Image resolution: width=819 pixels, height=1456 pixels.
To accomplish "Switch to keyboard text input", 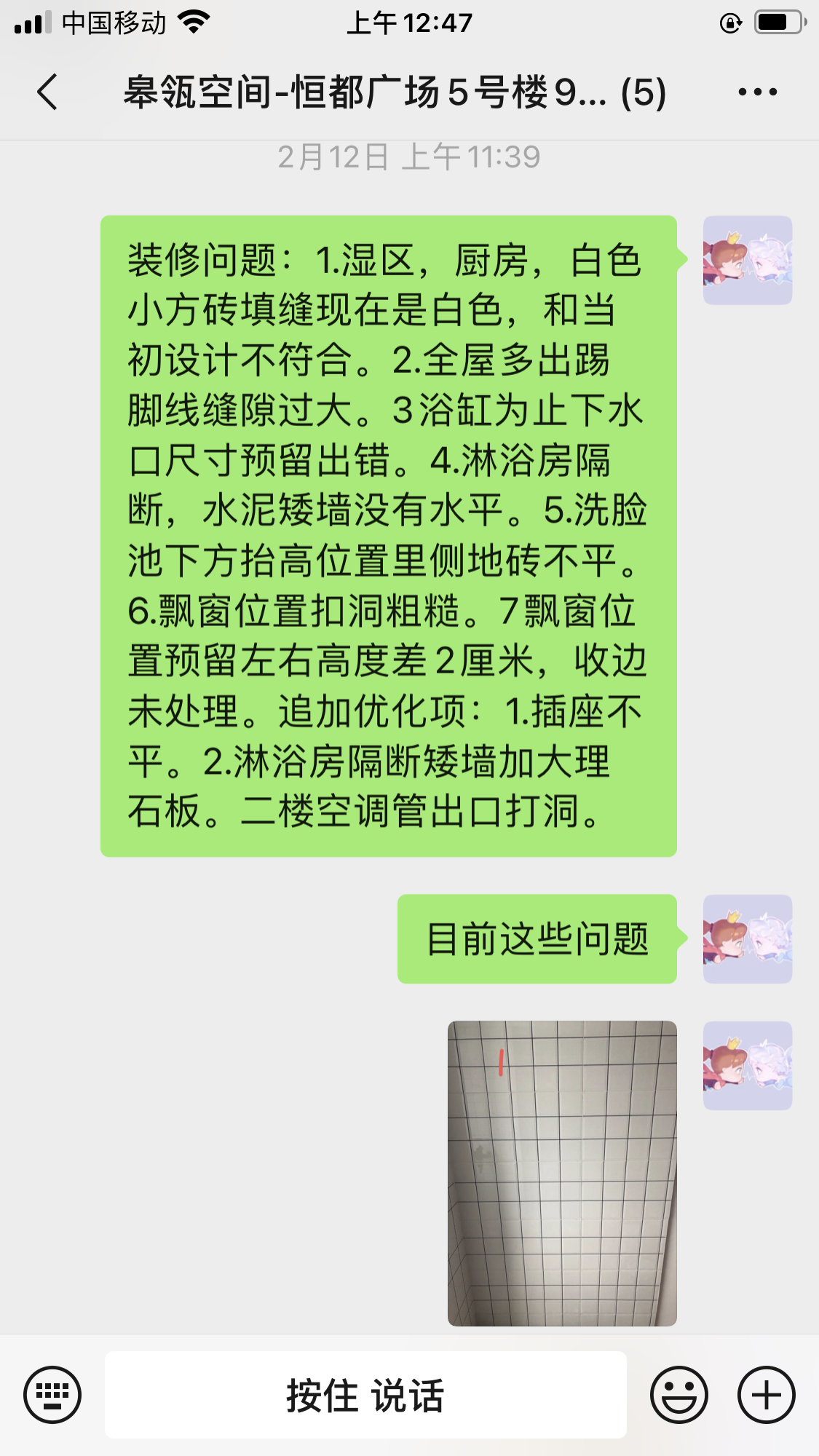I will click(52, 1395).
